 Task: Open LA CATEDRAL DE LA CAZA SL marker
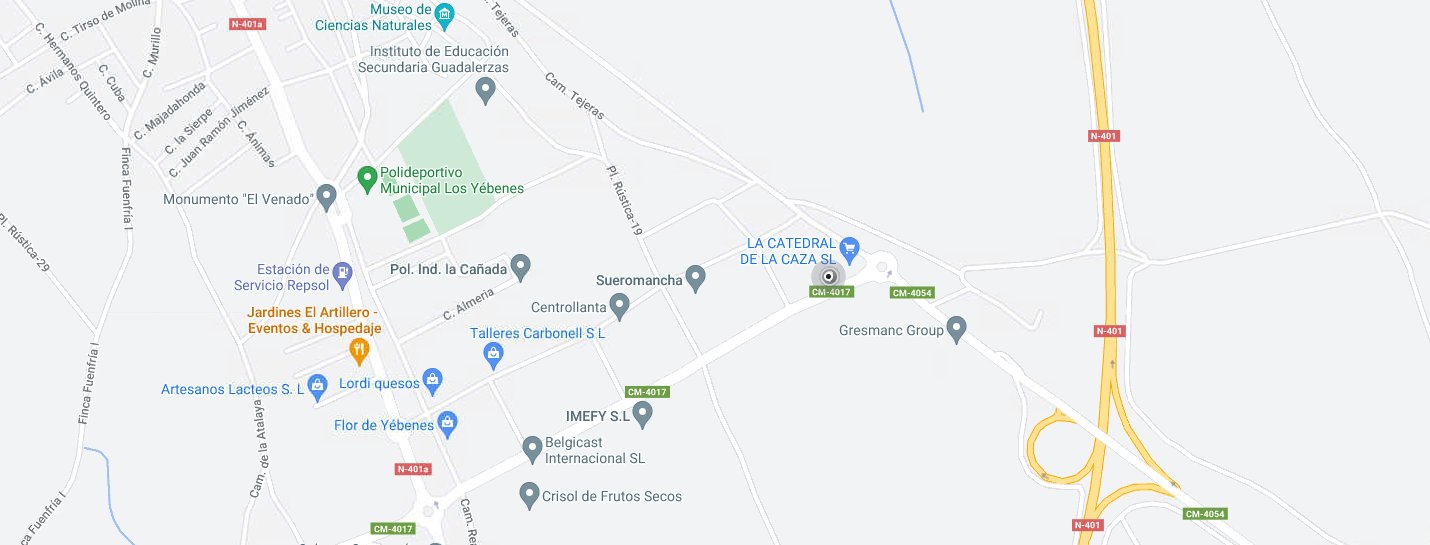click(x=850, y=246)
